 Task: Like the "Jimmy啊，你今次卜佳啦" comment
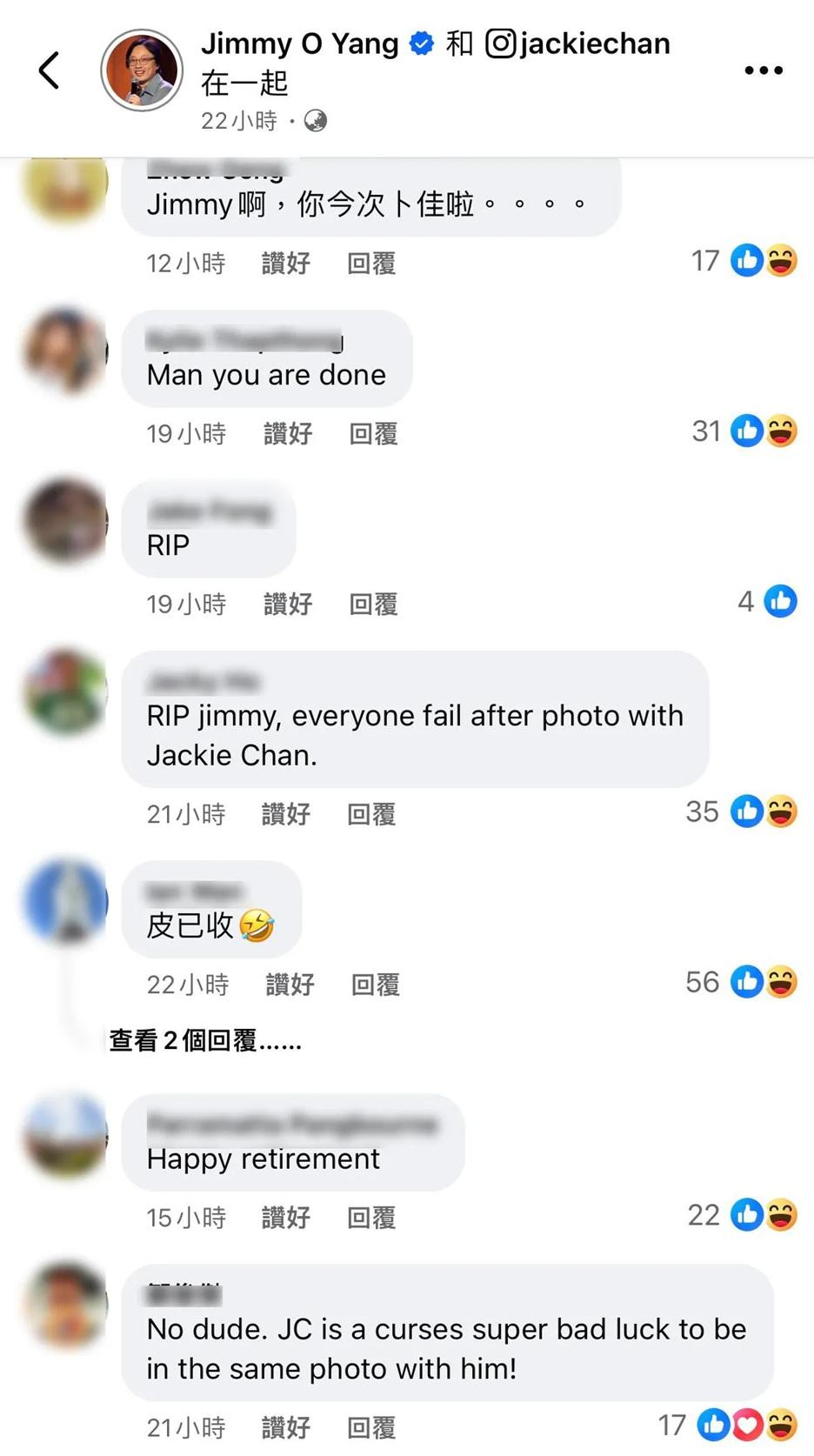[285, 263]
